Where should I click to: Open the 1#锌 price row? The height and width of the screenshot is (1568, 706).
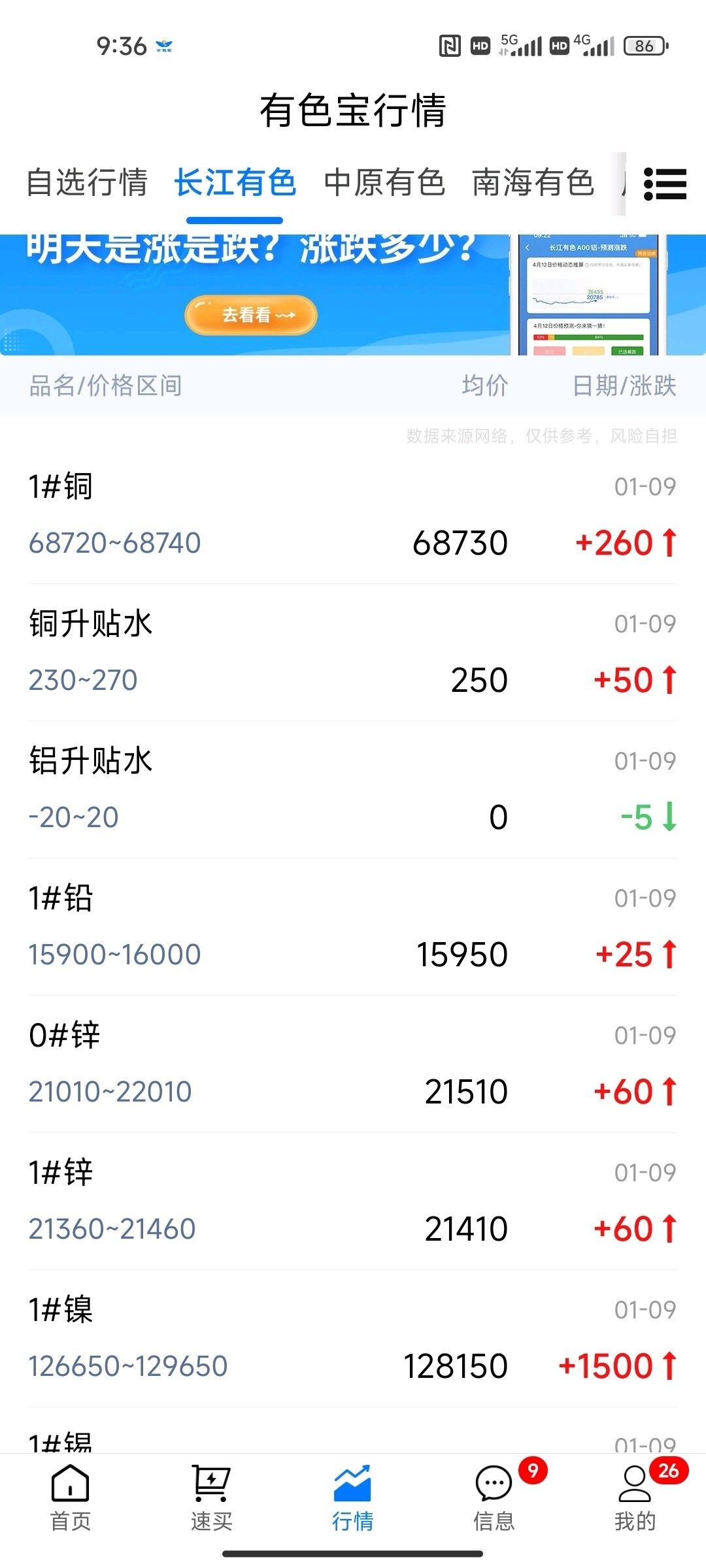click(x=353, y=1201)
